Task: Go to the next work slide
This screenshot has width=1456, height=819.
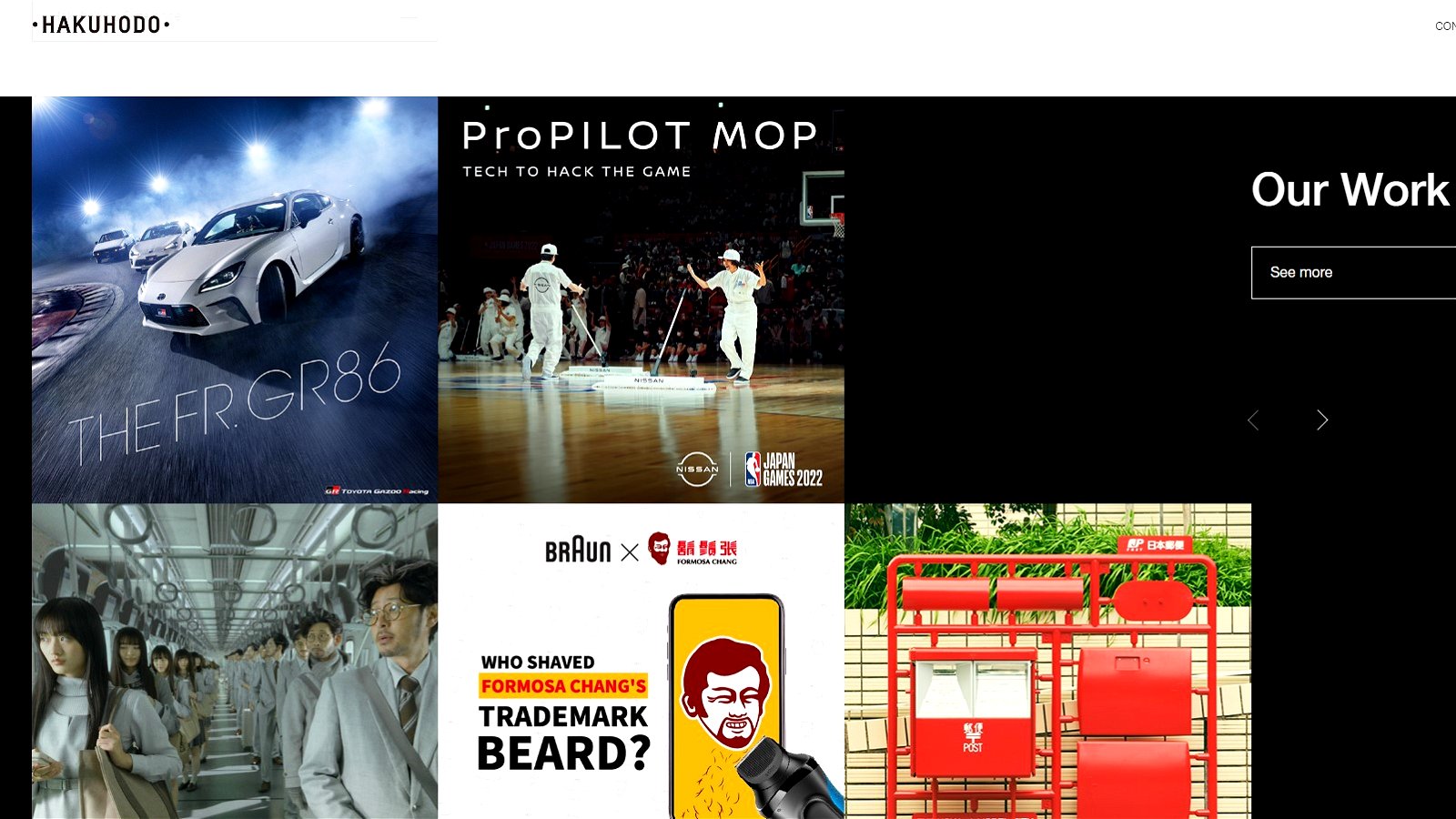Action: [1322, 420]
